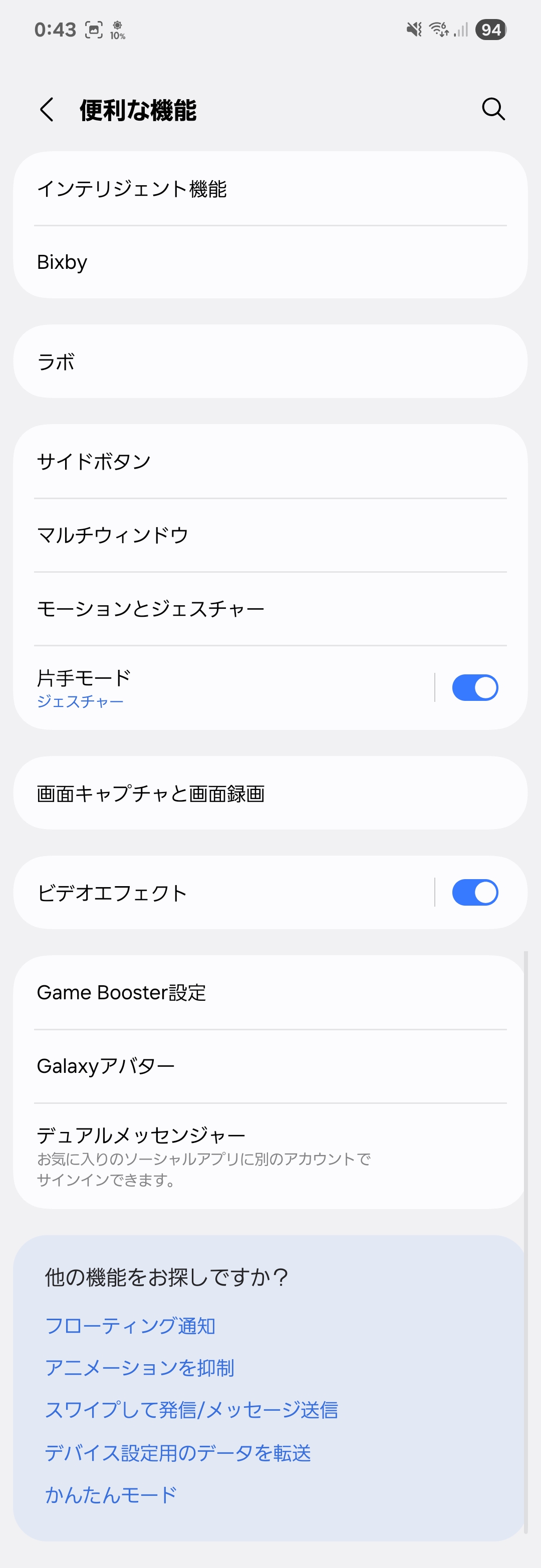Go back from 便利な機能
Screen dimensions: 541x1568
click(x=47, y=110)
